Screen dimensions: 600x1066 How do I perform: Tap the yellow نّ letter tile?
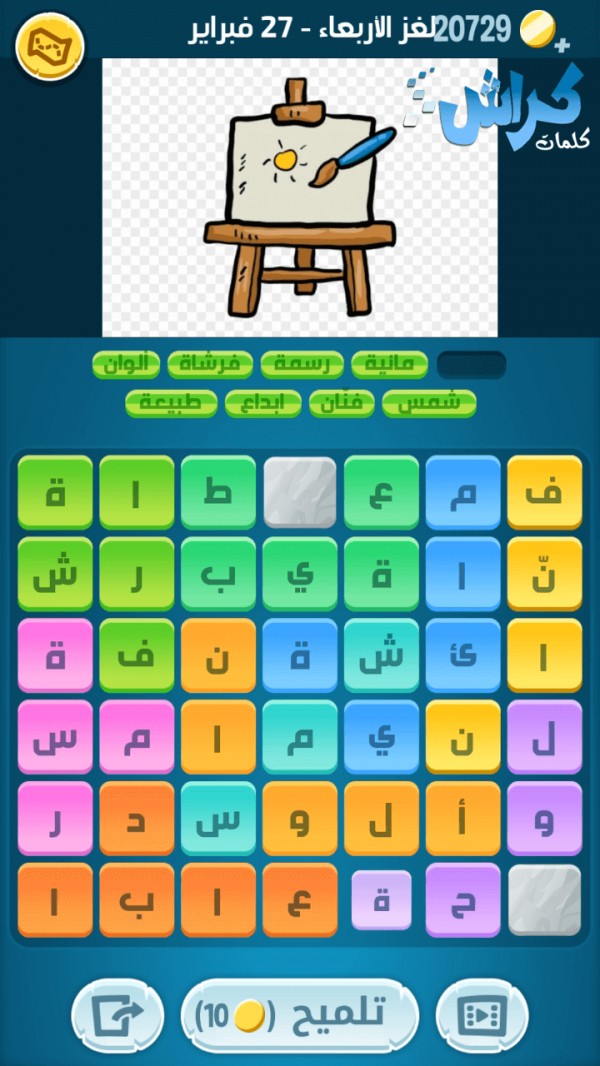(x=544, y=574)
